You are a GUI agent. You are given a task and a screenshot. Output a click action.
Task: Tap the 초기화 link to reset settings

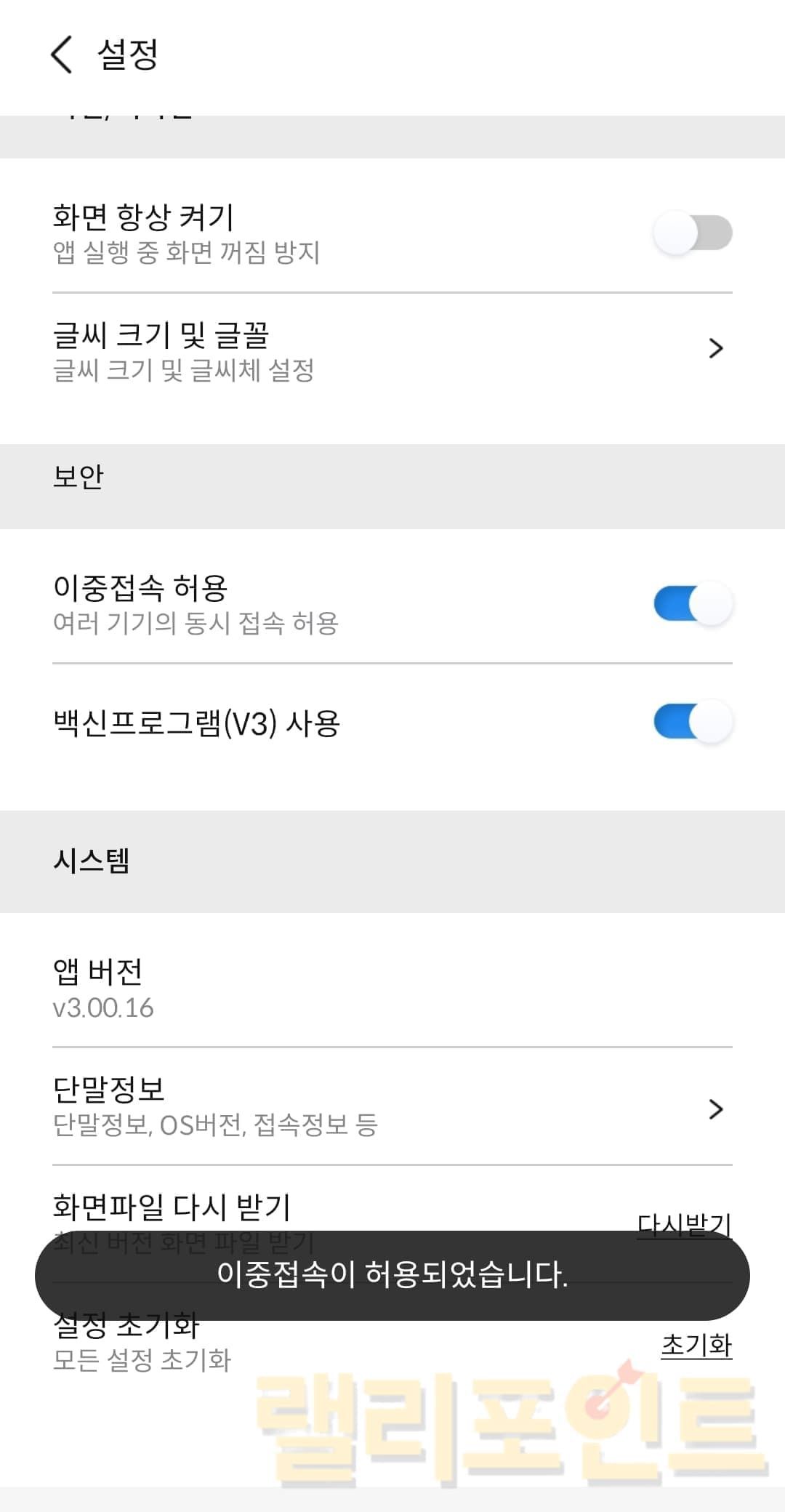pos(696,1345)
